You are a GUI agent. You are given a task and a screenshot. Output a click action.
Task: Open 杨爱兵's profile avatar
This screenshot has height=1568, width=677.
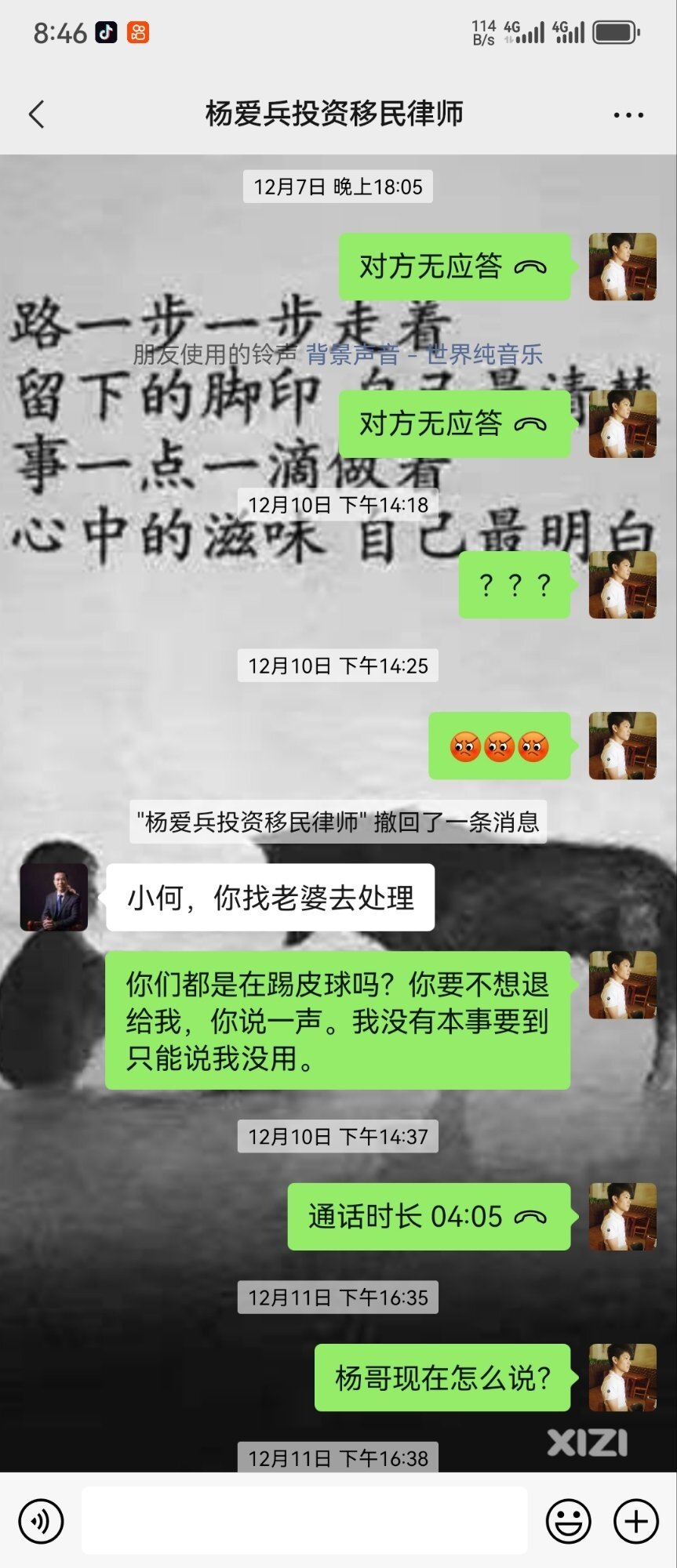tap(54, 898)
